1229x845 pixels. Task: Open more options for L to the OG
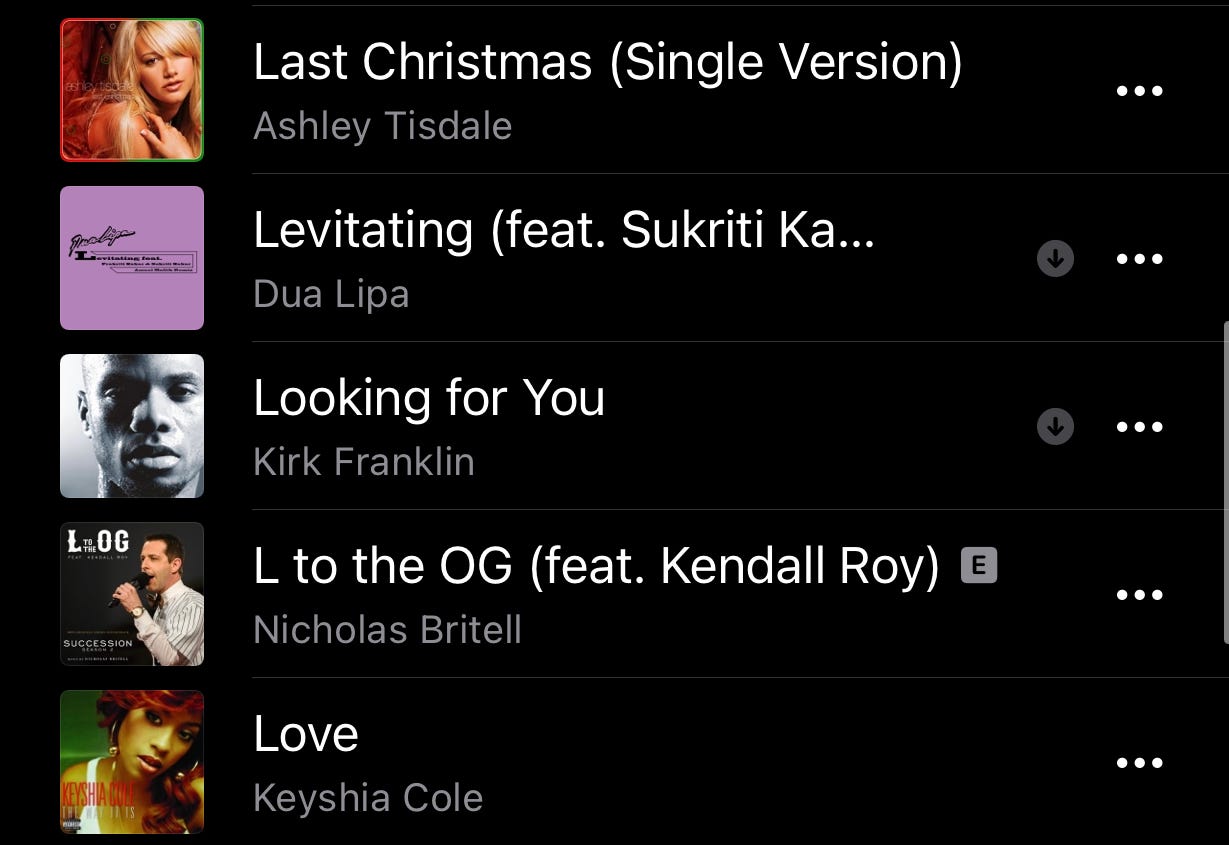pos(1139,595)
